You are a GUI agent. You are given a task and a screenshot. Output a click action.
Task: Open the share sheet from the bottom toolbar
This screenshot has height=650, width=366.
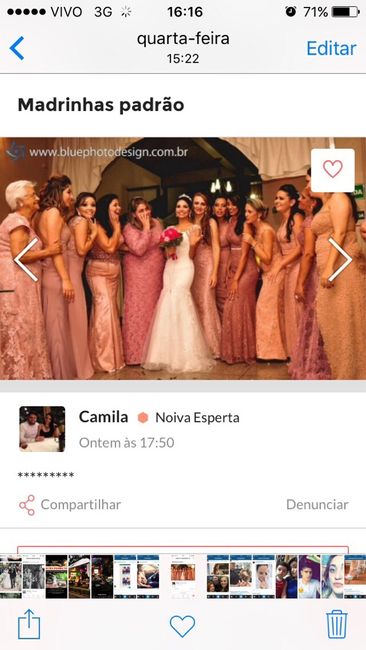(29, 624)
